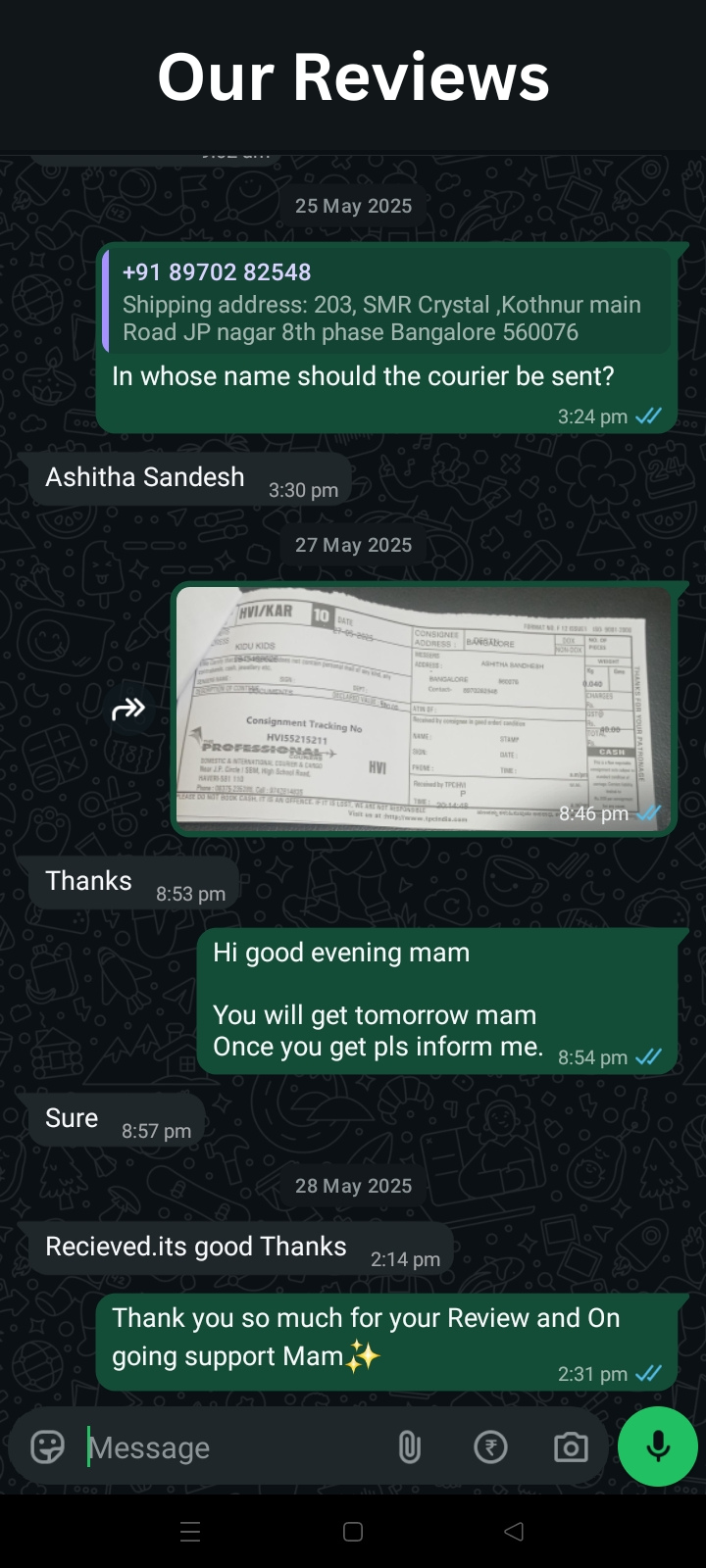
Task: Open the attachment paperclip menu
Action: (409, 1446)
